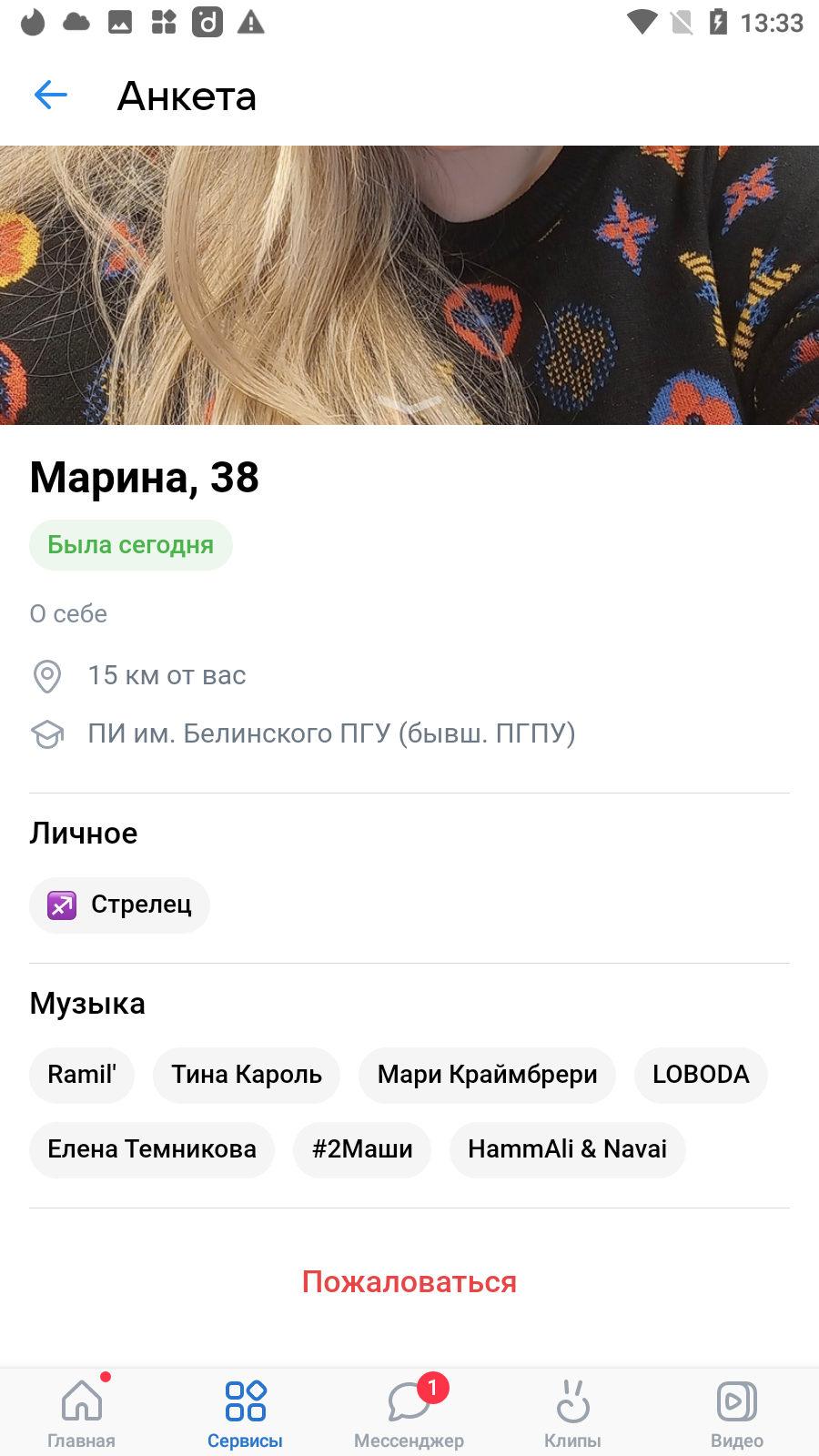819x1456 pixels.
Task: Go back from the Анкета screen
Action: [51, 95]
